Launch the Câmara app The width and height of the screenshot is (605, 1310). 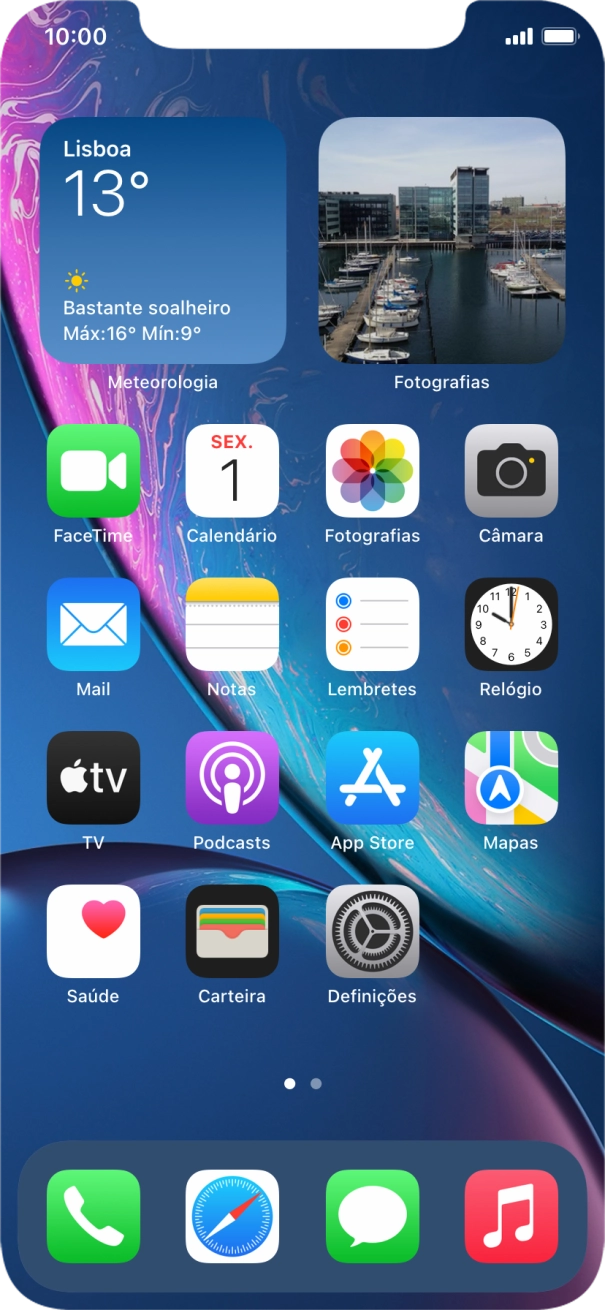[x=511, y=471]
